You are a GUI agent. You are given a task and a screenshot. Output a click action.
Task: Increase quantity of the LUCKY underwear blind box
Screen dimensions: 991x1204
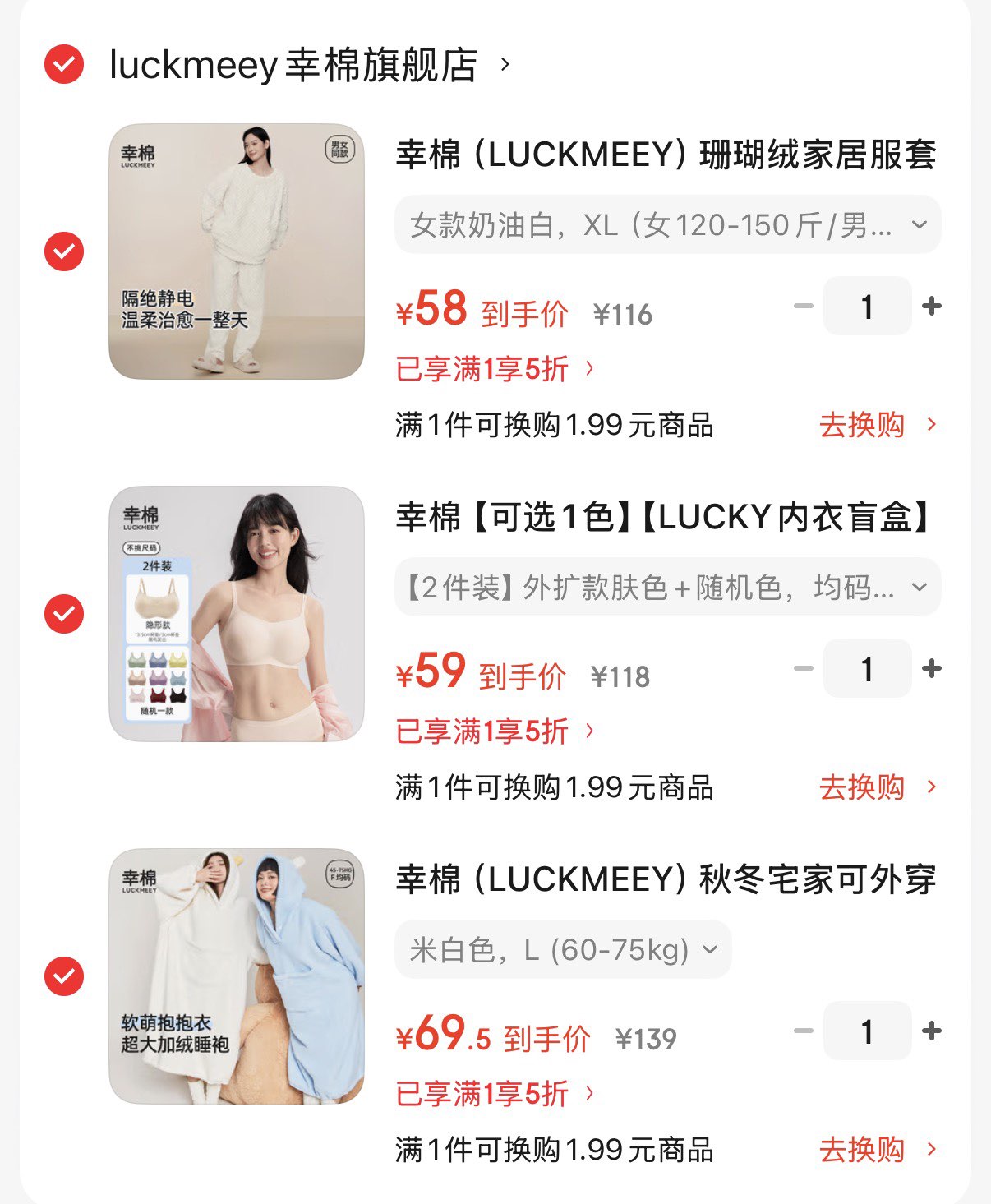click(931, 669)
